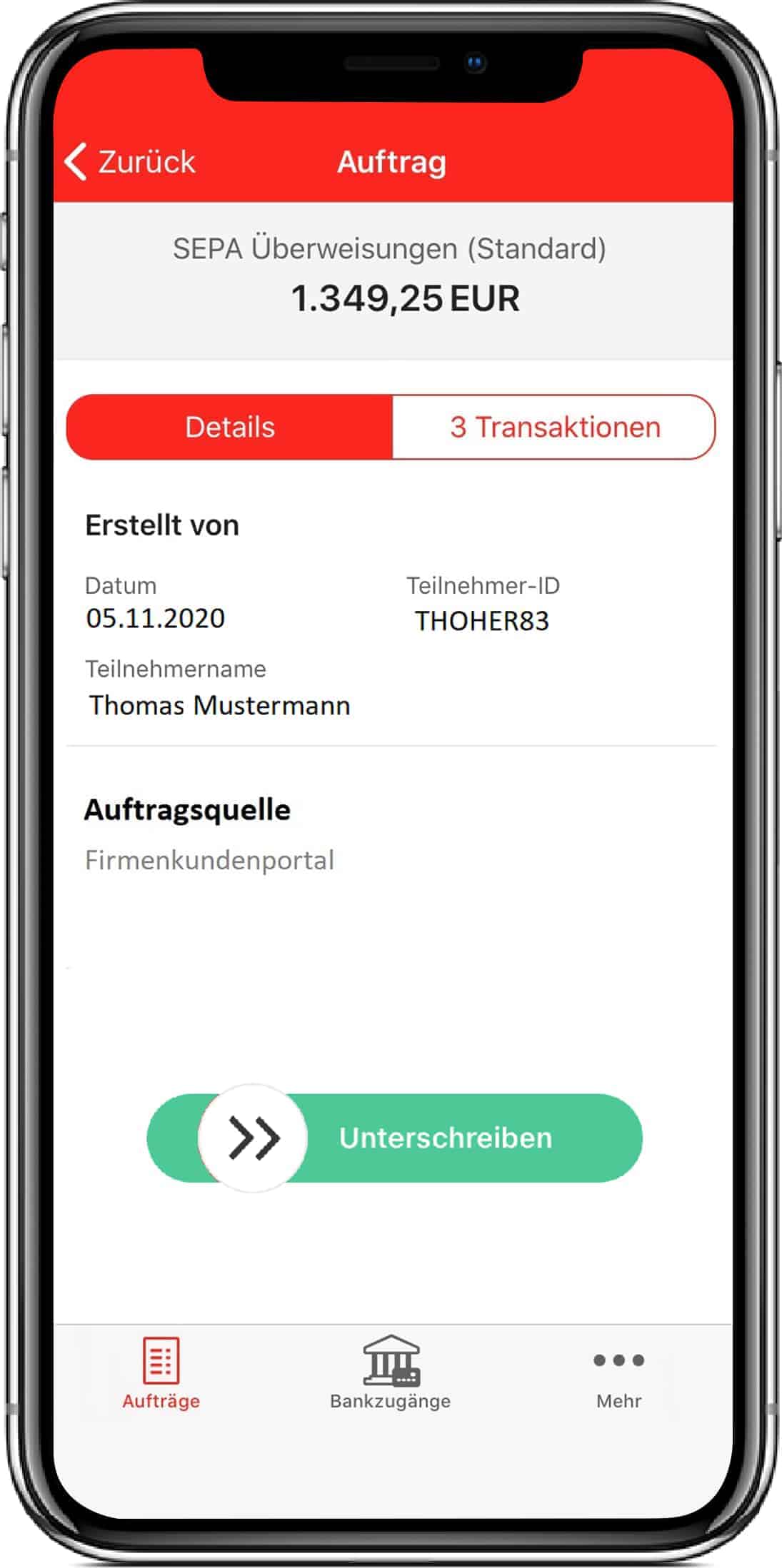Viewport: 782px width, 1568px height.
Task: Tap the Unterschreiben sign slider
Action: (x=394, y=1138)
